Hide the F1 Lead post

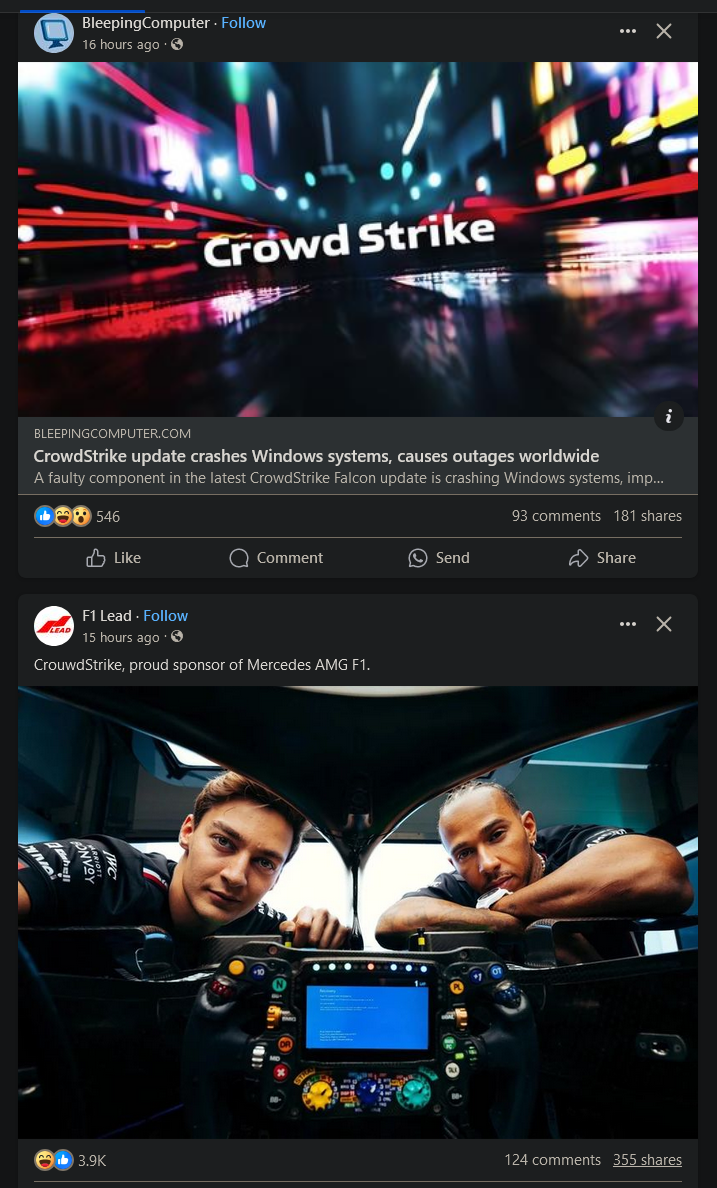[x=664, y=624]
